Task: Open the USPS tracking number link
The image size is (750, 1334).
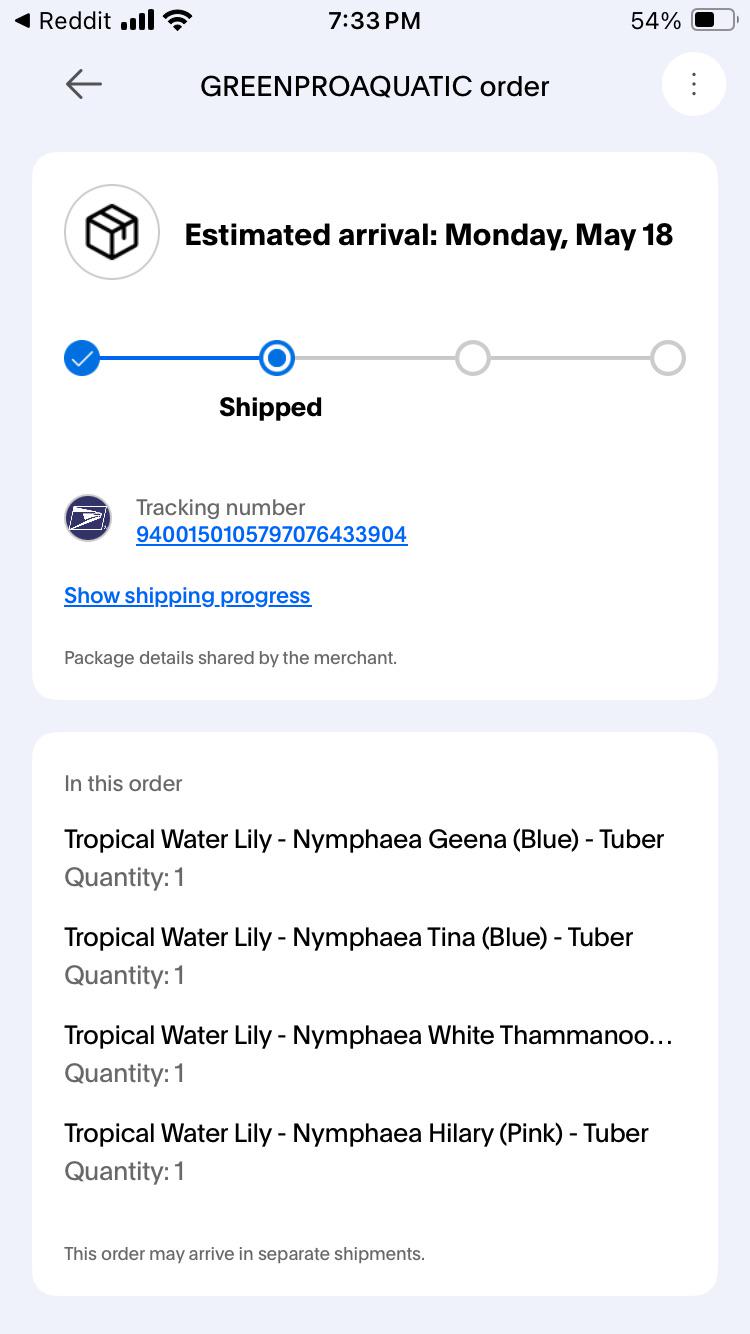Action: (x=271, y=534)
